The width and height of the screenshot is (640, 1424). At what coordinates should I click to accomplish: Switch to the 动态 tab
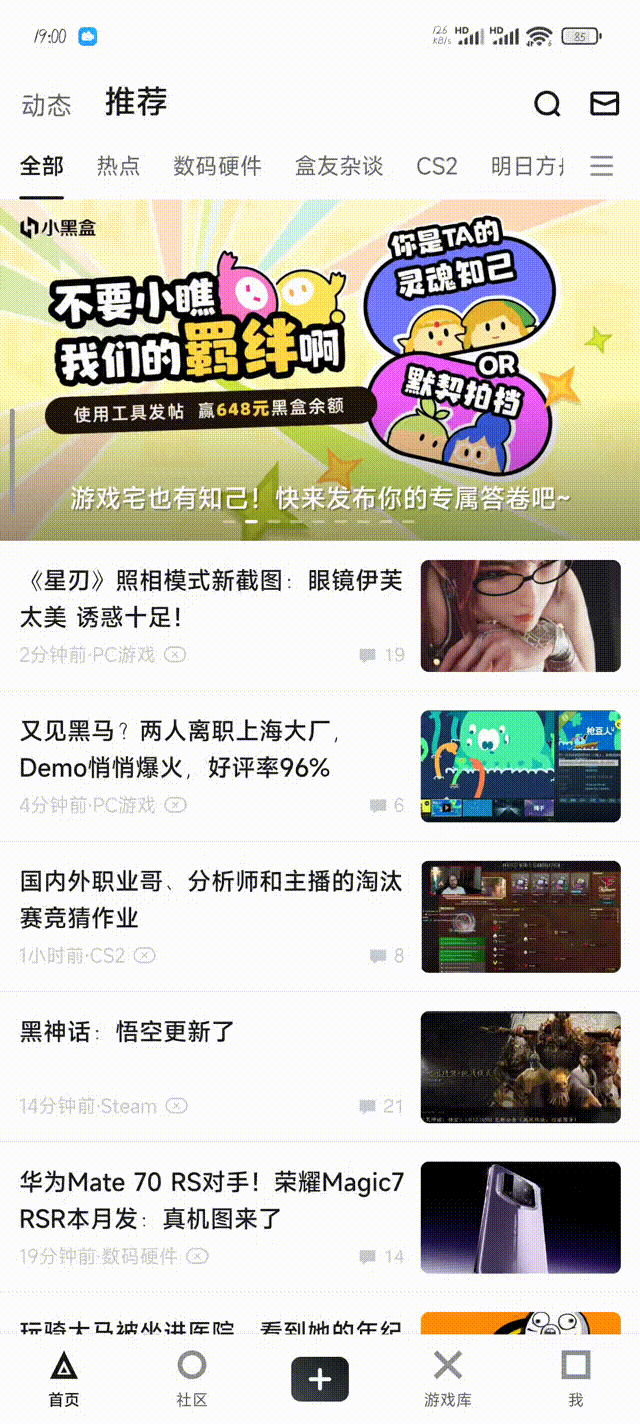(46, 105)
